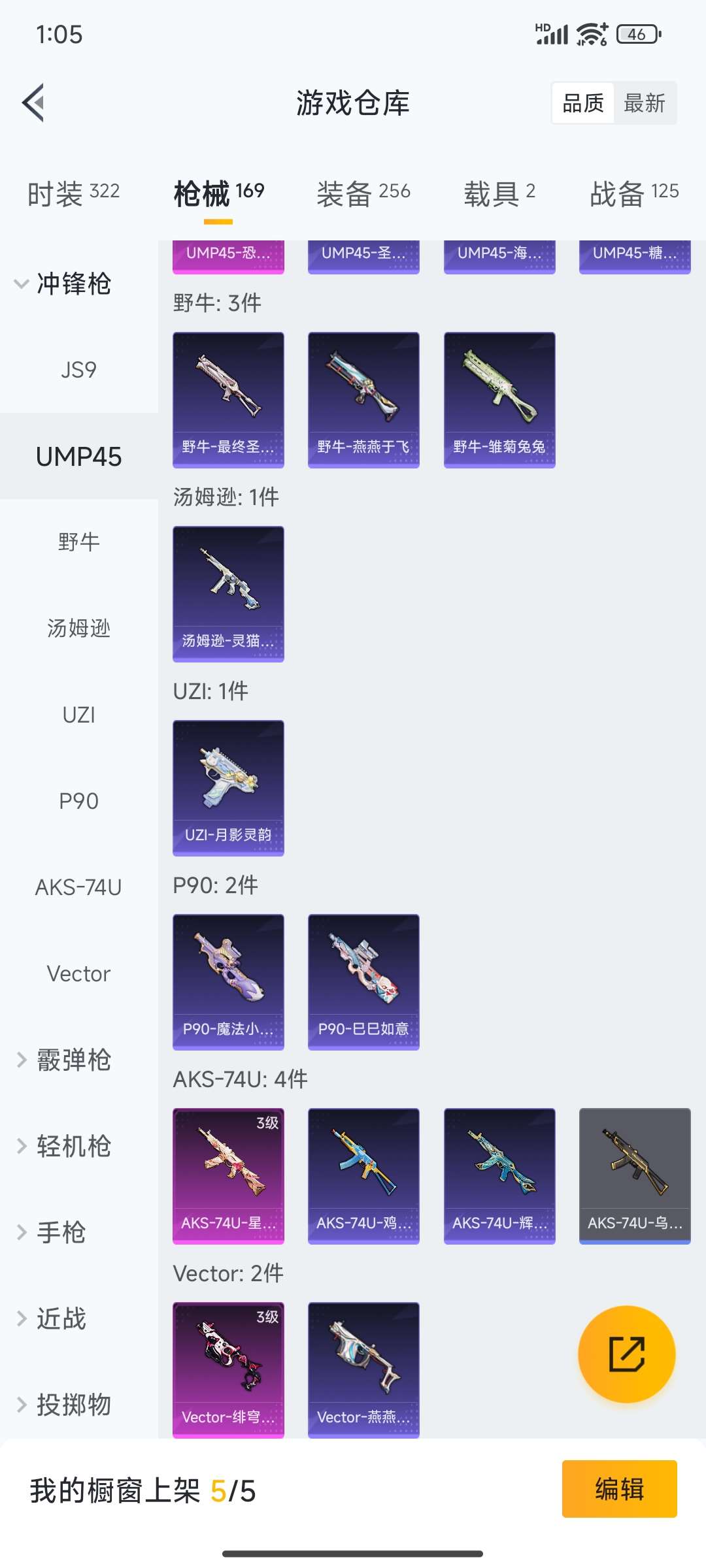This screenshot has height=1568, width=706.
Task: Select the 野牛-燕燕于飞 thumbnail
Action: [x=363, y=399]
